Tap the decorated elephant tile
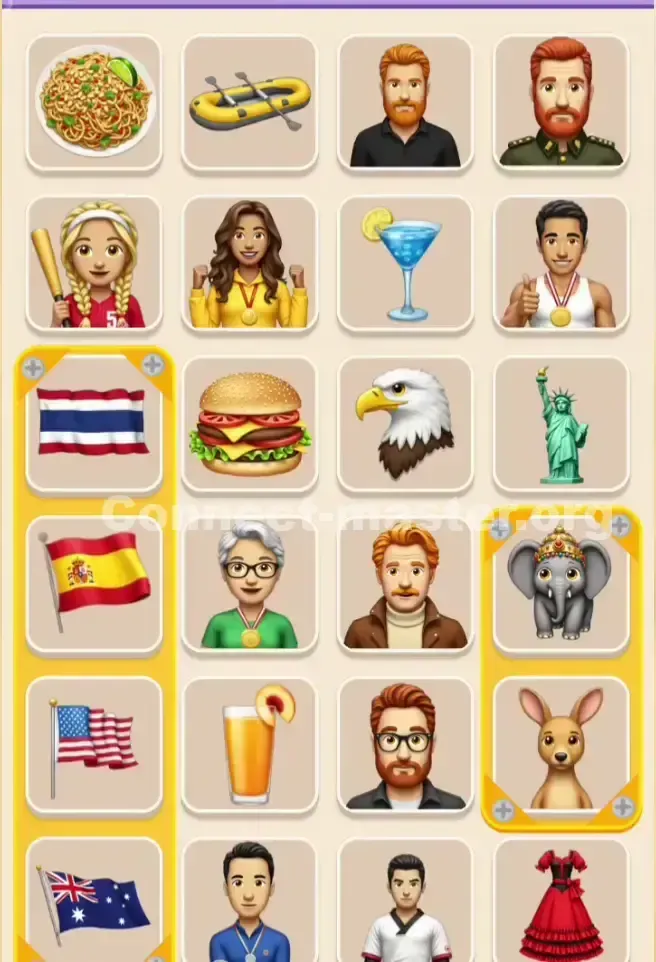The width and height of the screenshot is (656, 962). click(561, 585)
